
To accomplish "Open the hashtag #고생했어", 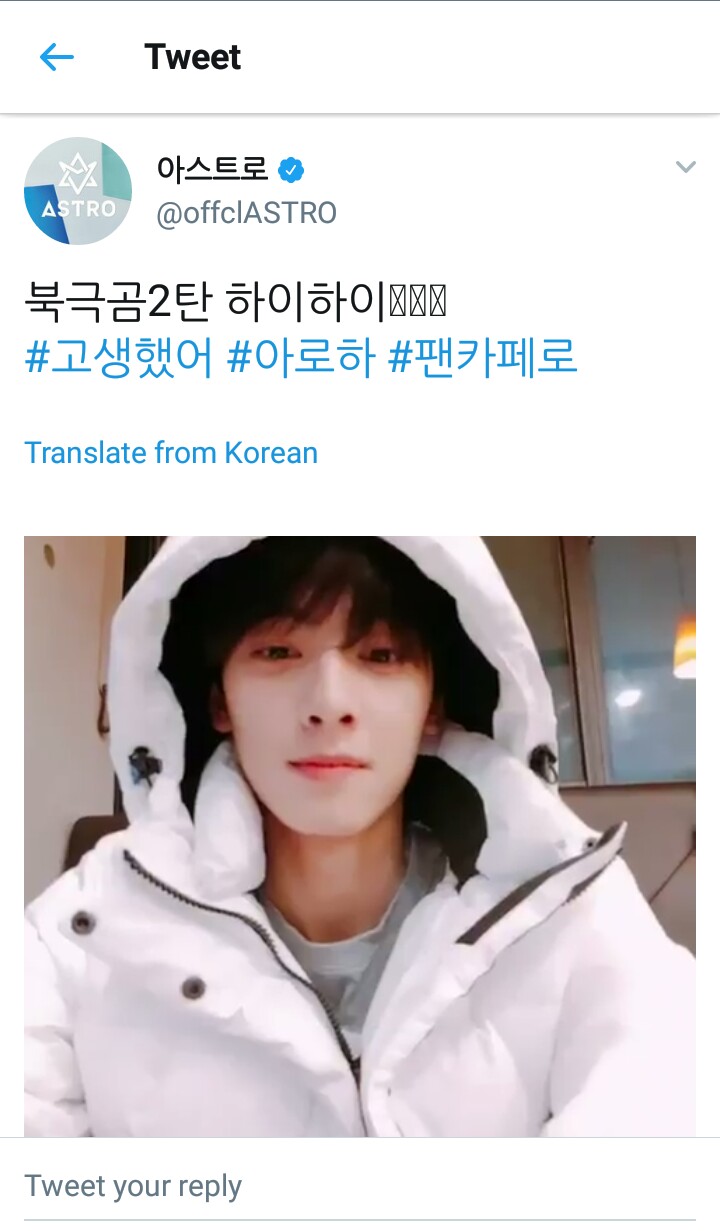I will point(119,358).
